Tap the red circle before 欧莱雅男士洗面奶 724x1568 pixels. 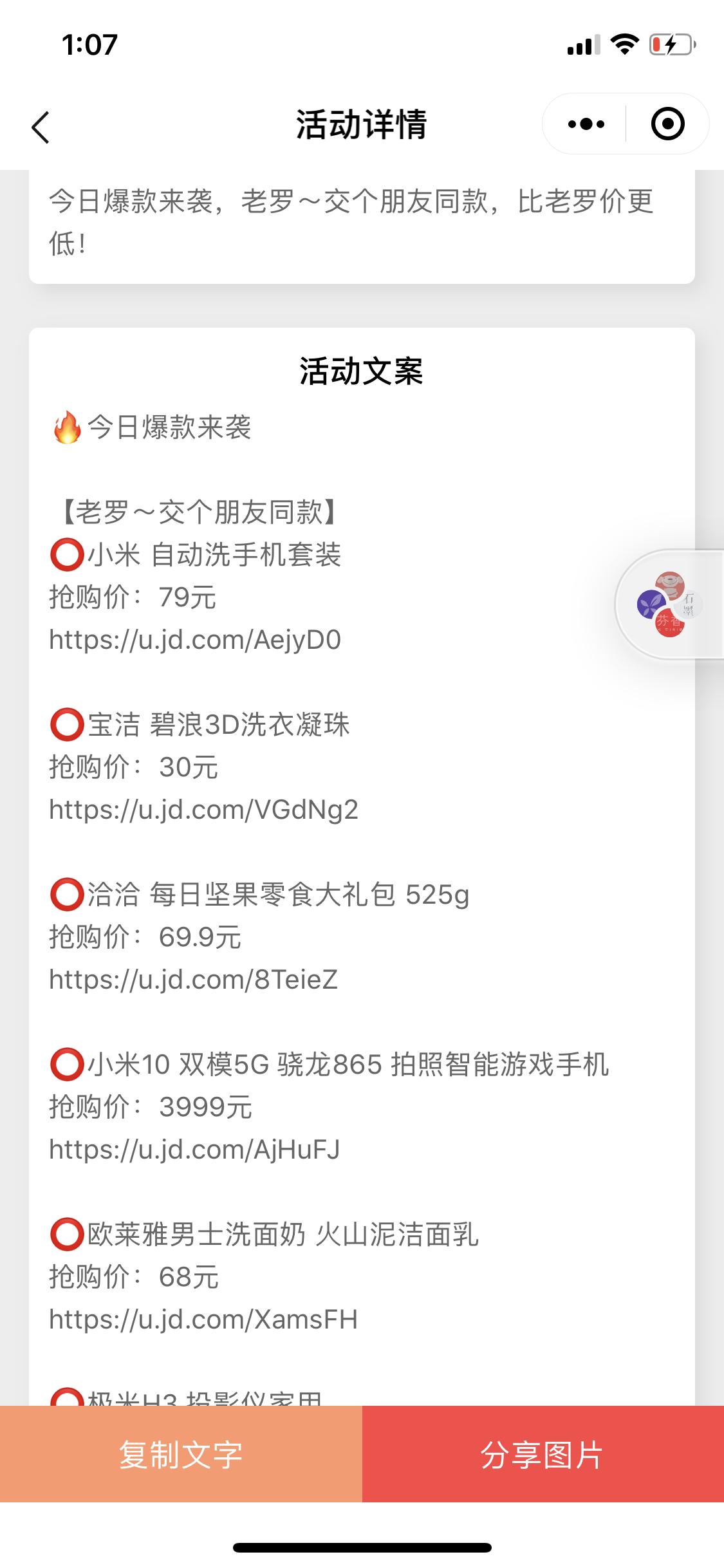coord(67,1233)
